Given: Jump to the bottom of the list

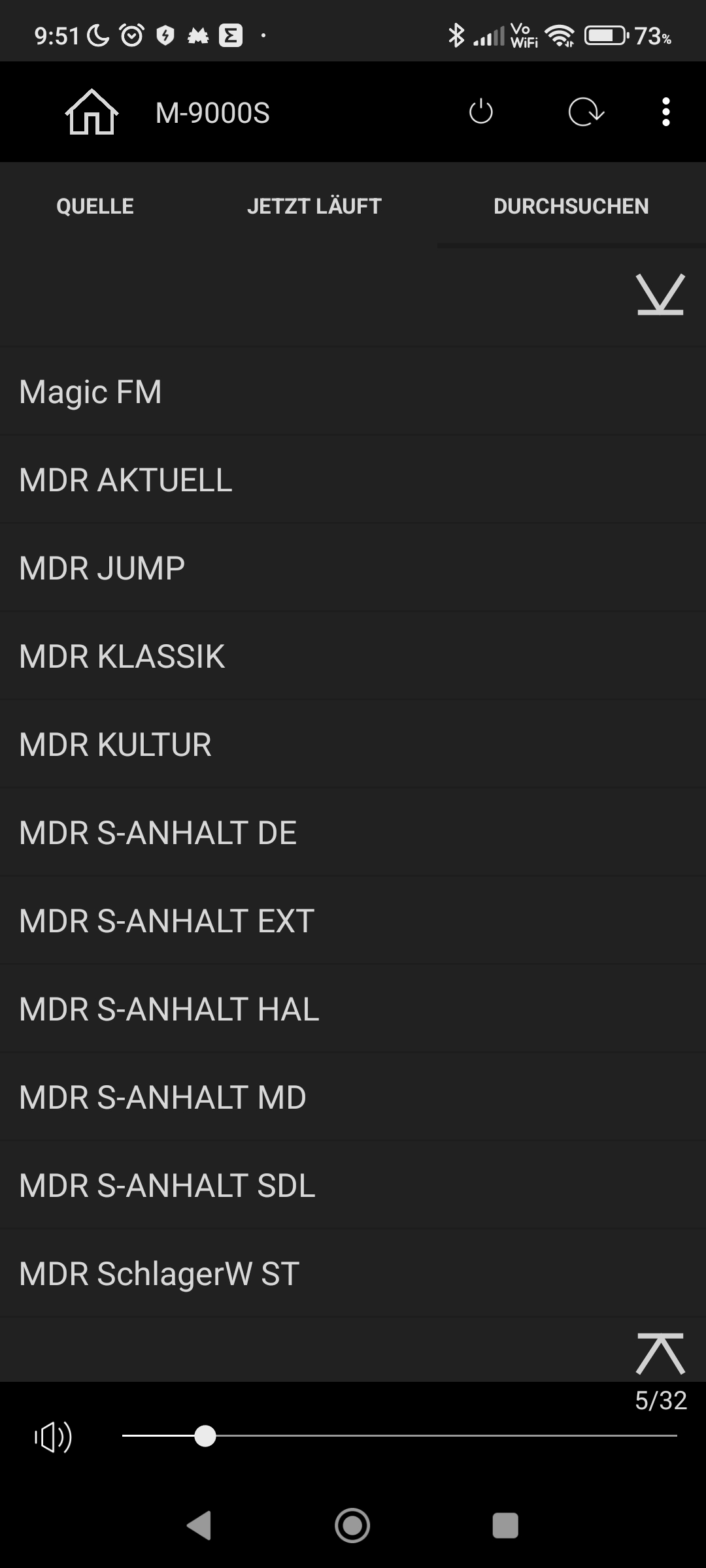Looking at the screenshot, I should (660, 295).
